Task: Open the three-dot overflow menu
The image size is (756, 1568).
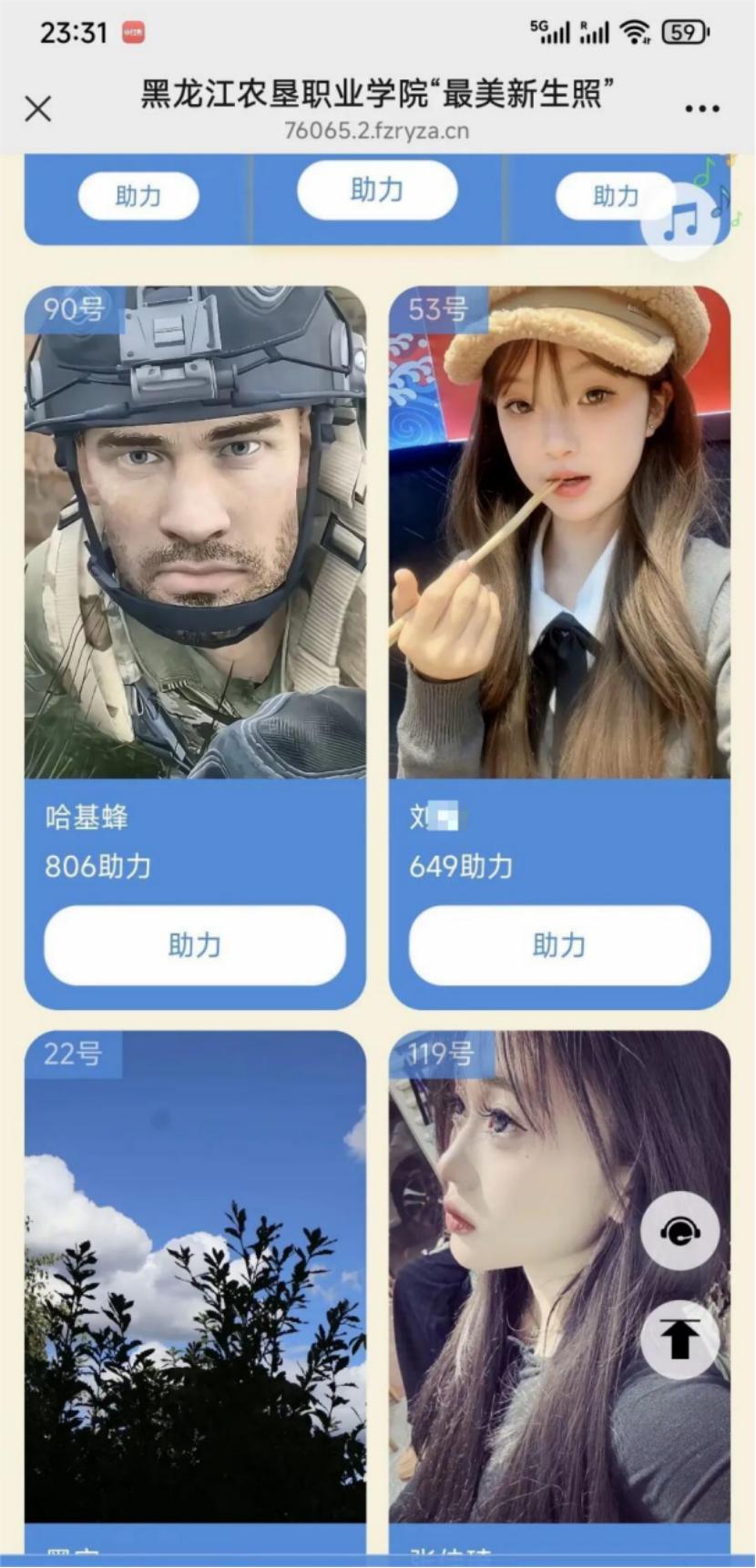Action: (701, 109)
